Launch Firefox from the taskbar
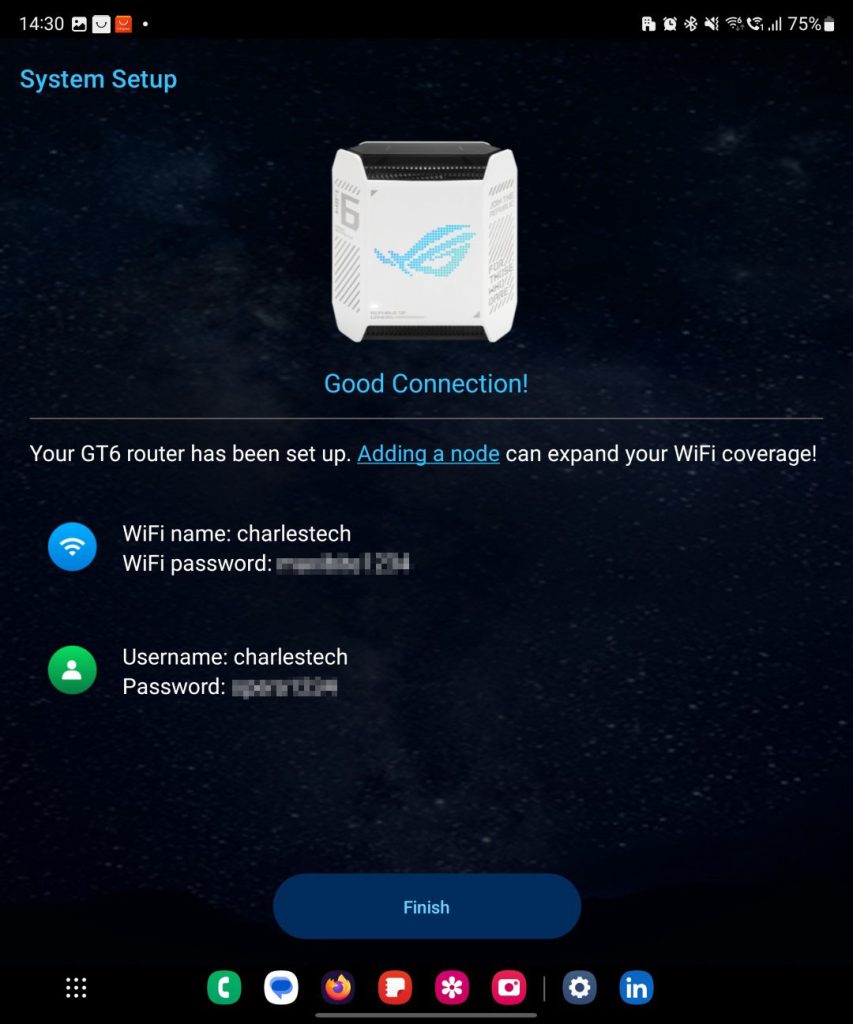Viewport: 853px width, 1024px height. (x=338, y=988)
